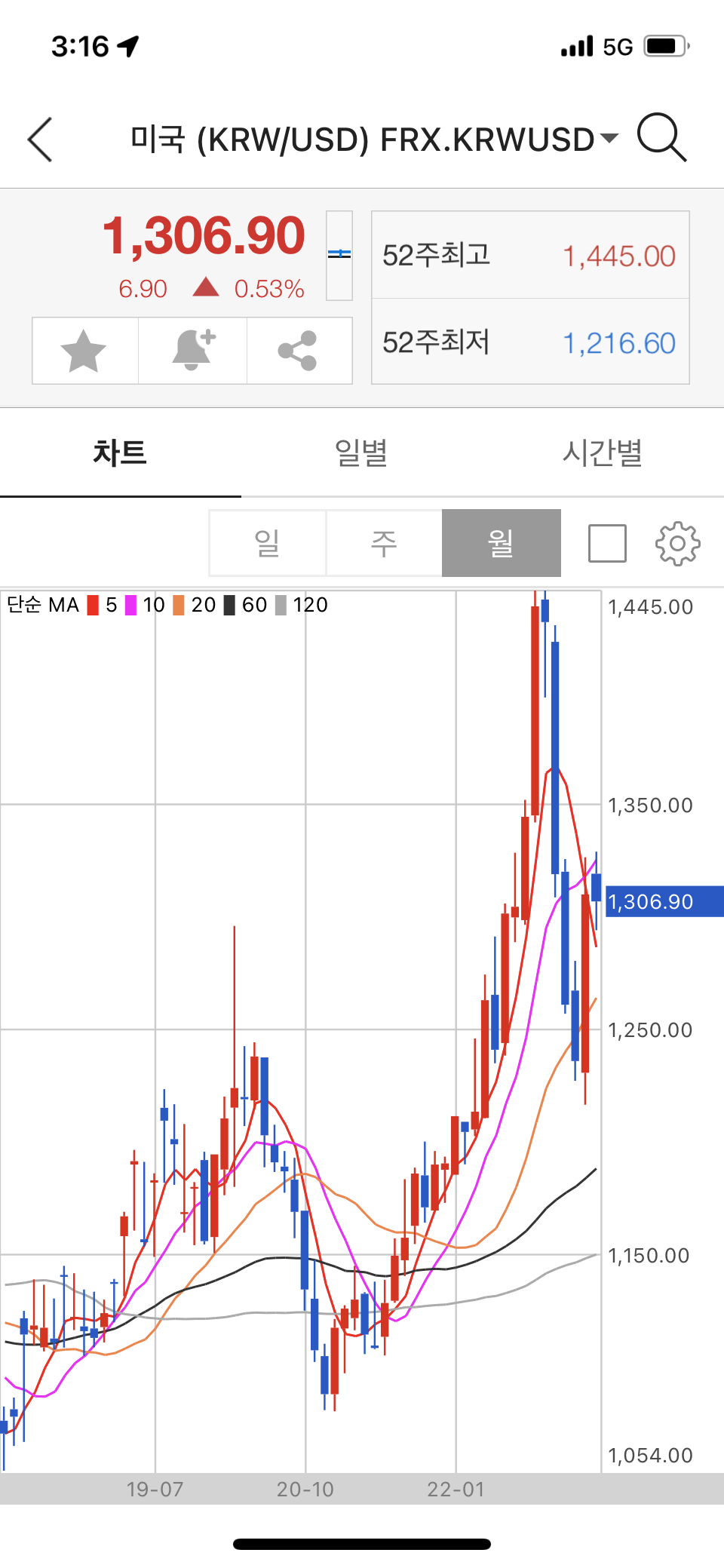Open chart settings gear
The image size is (724, 1568).
tap(677, 543)
